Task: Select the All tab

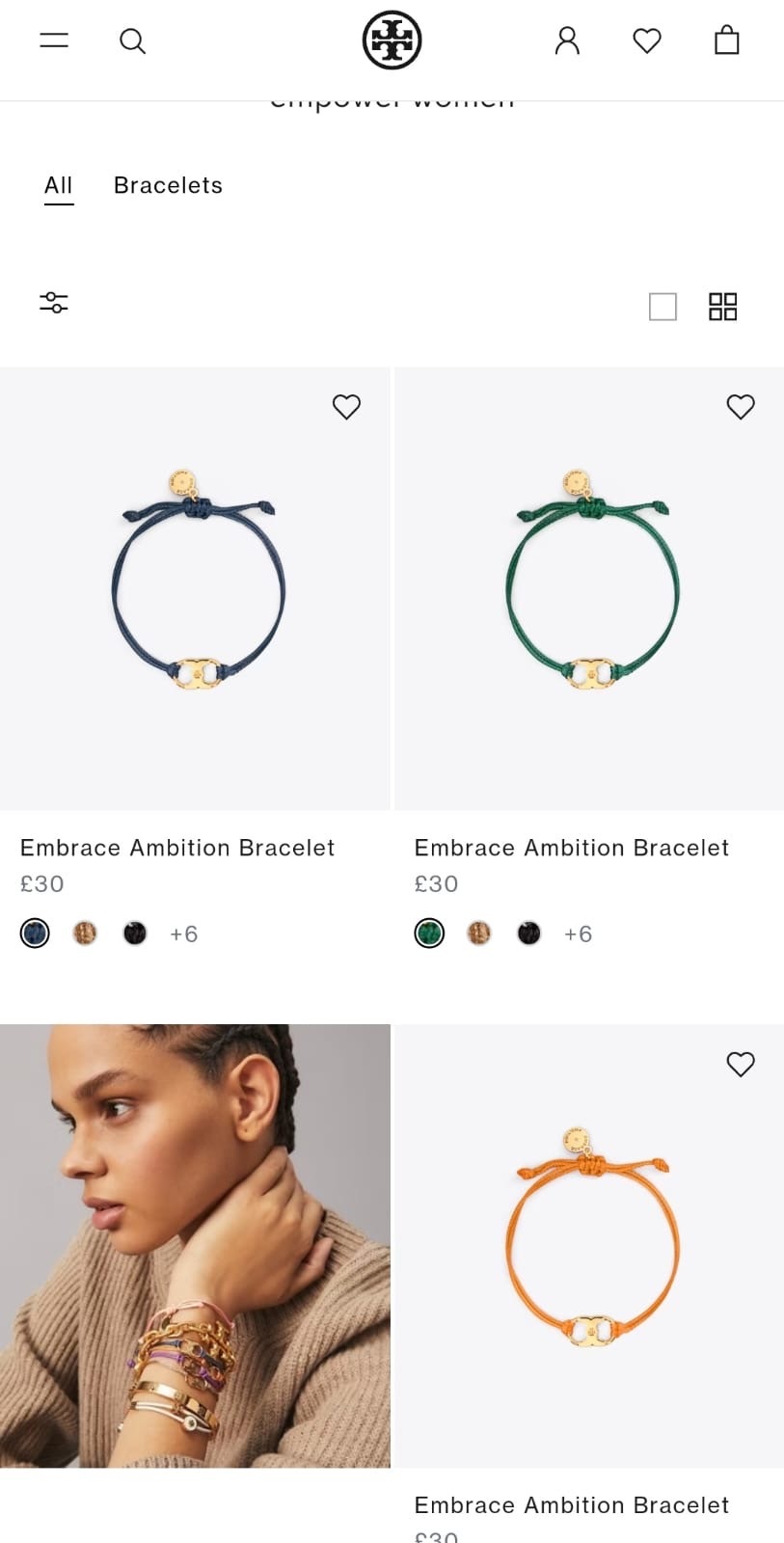Action: (58, 185)
